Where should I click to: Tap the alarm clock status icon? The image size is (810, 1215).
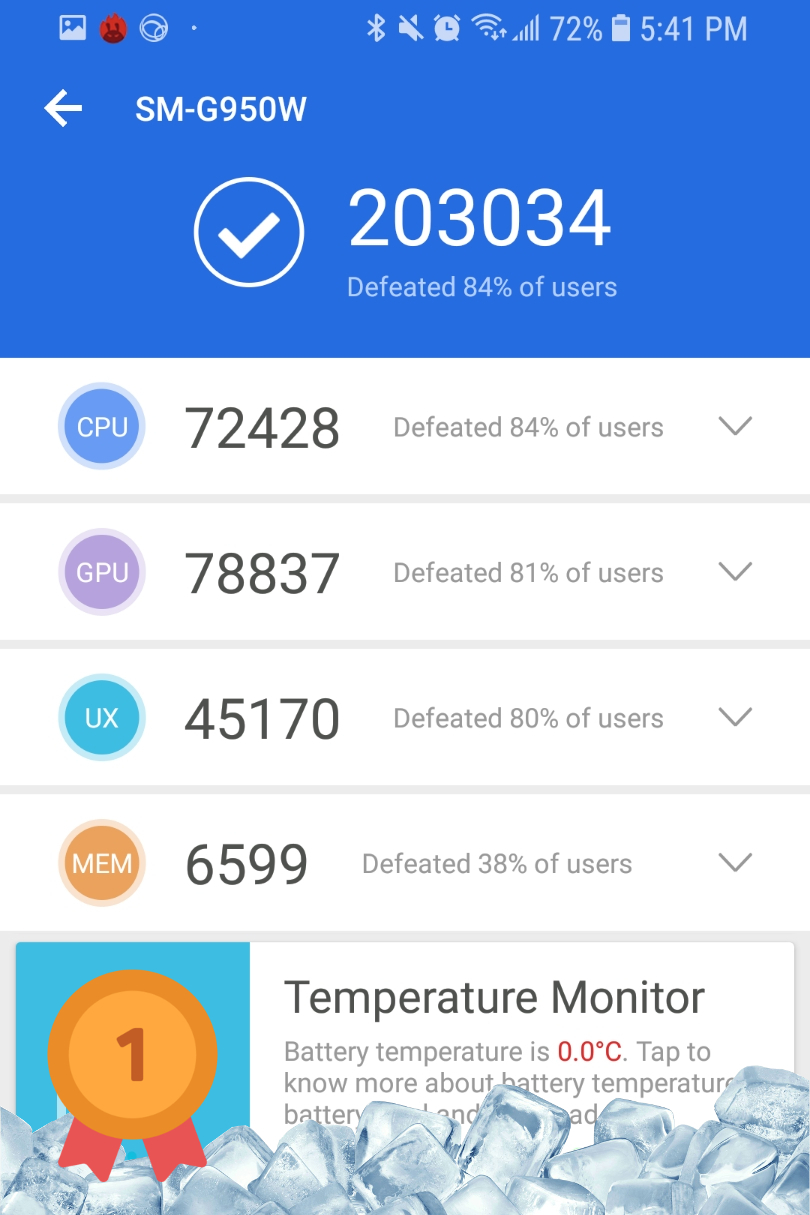coord(448,28)
